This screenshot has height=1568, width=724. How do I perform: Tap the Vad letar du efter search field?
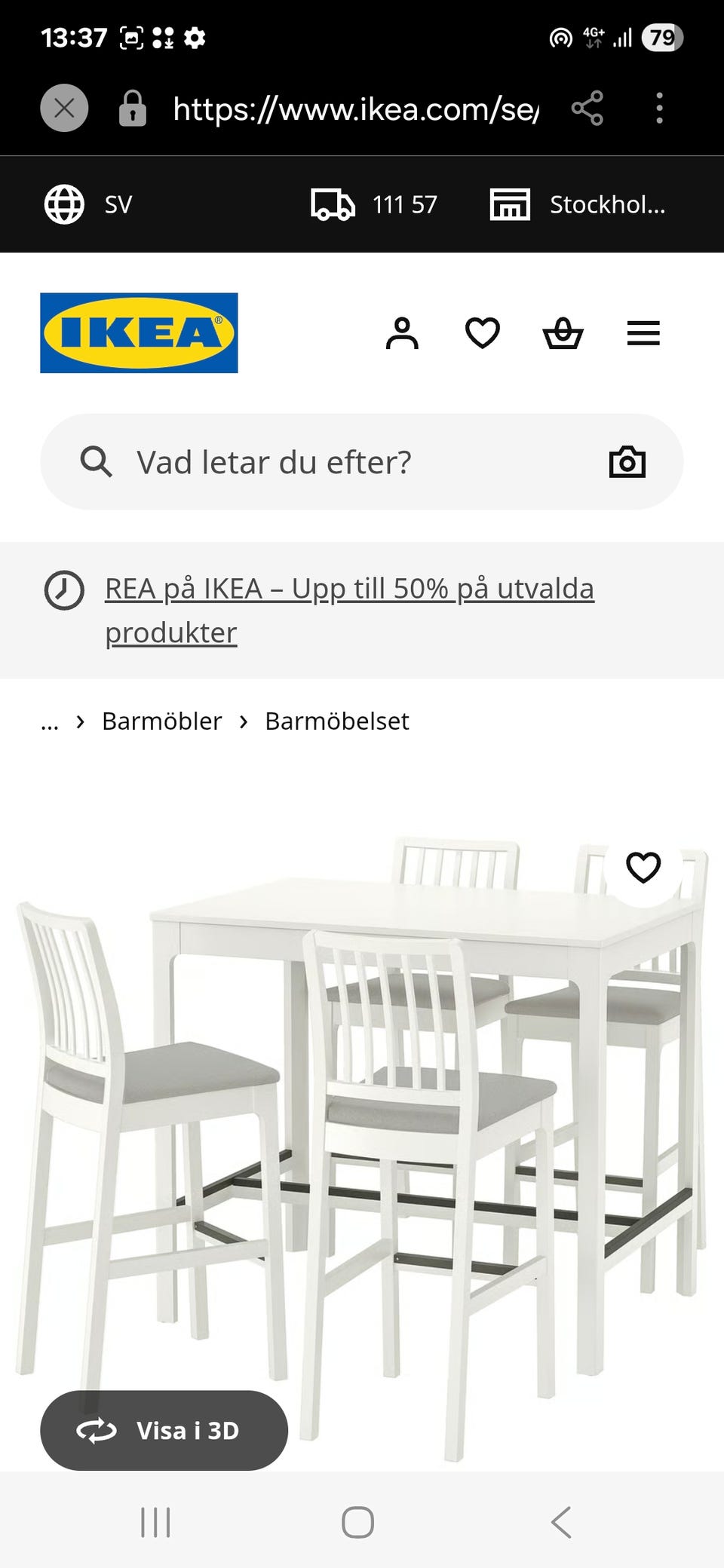click(x=302, y=461)
